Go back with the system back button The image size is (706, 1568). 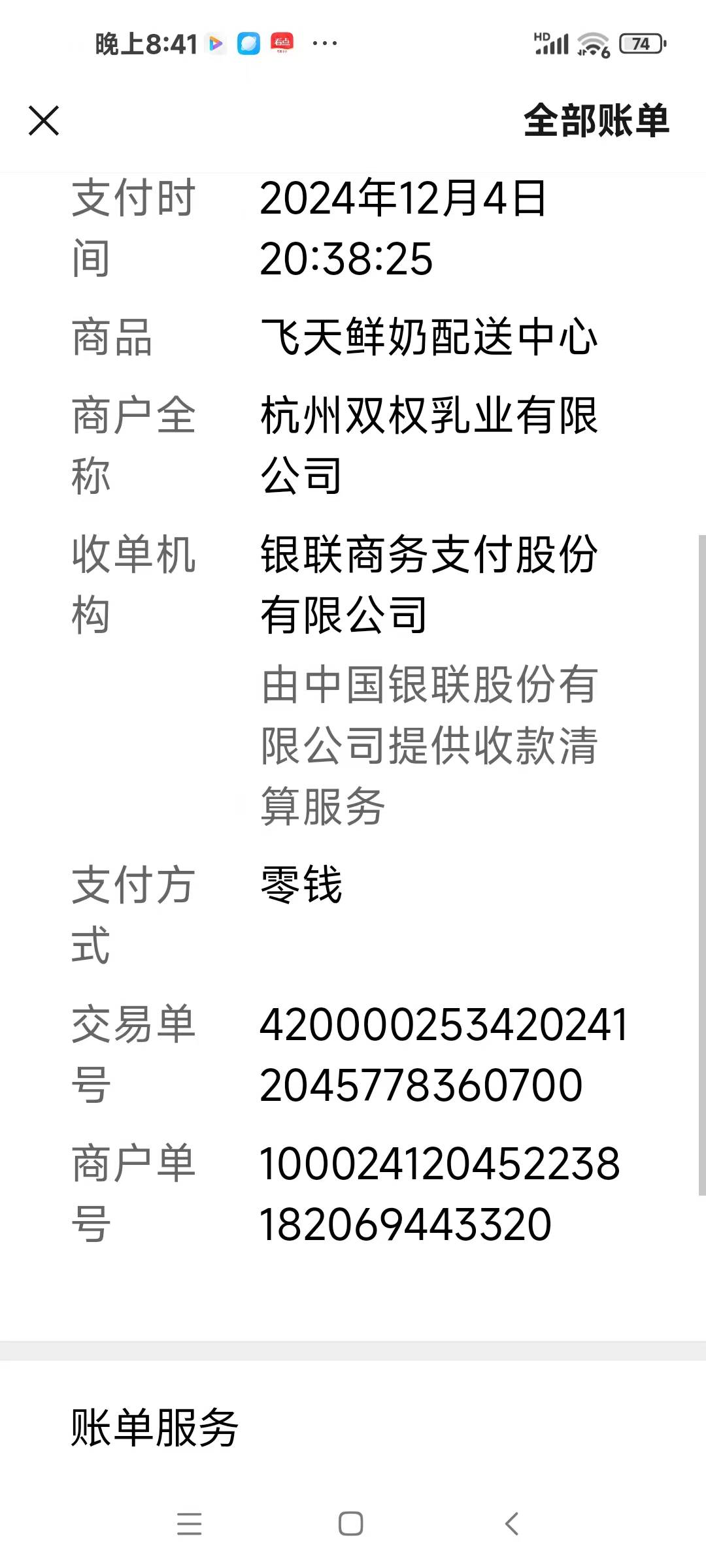(x=512, y=1524)
